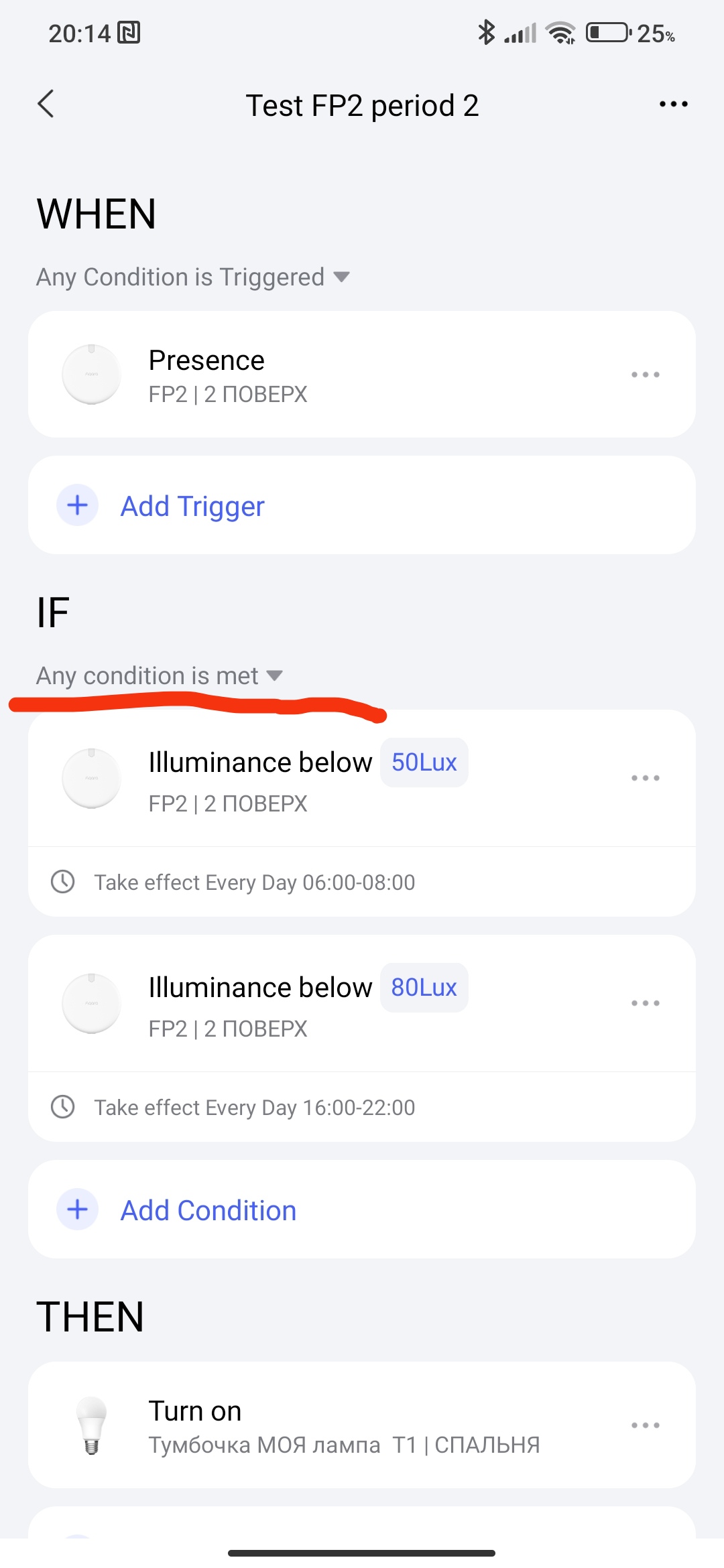The image size is (724, 1568).
Task: Add a new condition
Action: tap(208, 1210)
